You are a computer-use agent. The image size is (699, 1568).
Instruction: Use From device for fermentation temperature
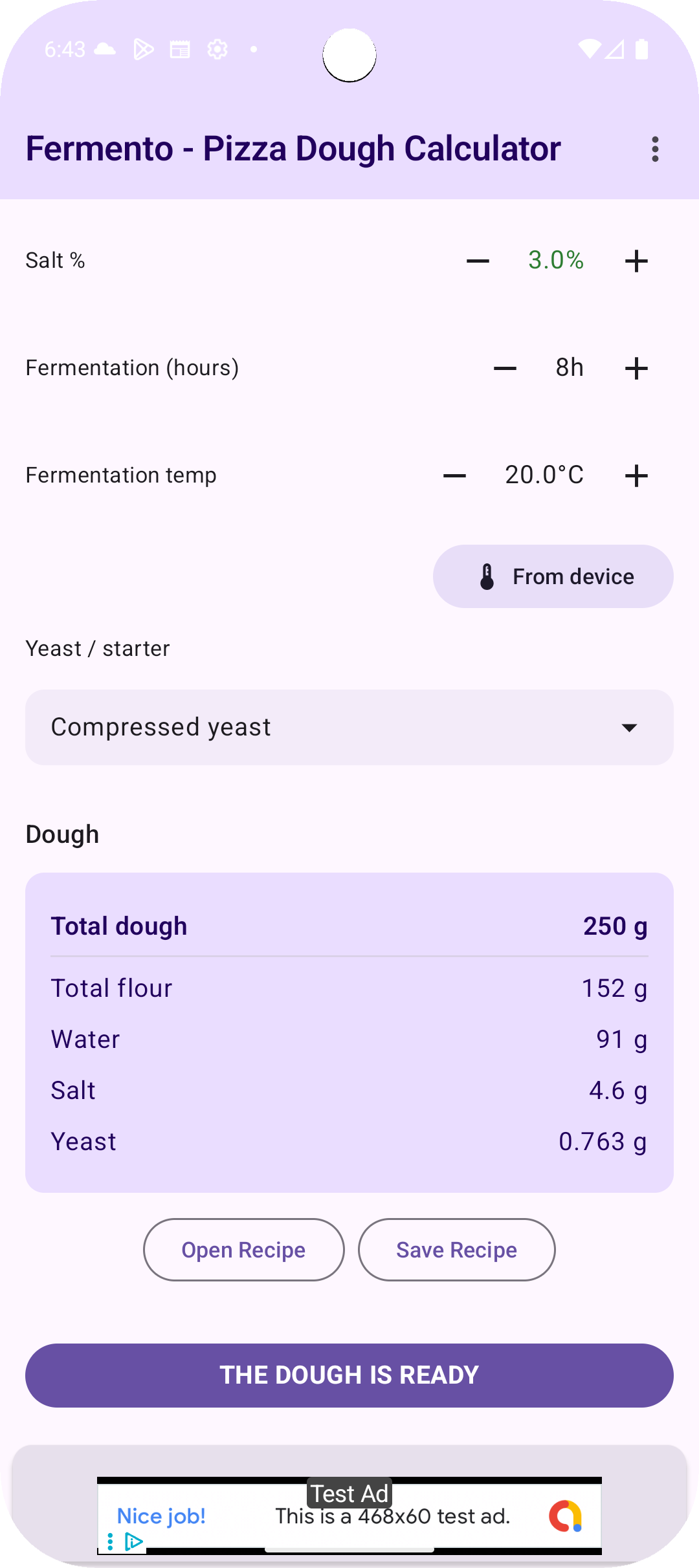(x=553, y=576)
